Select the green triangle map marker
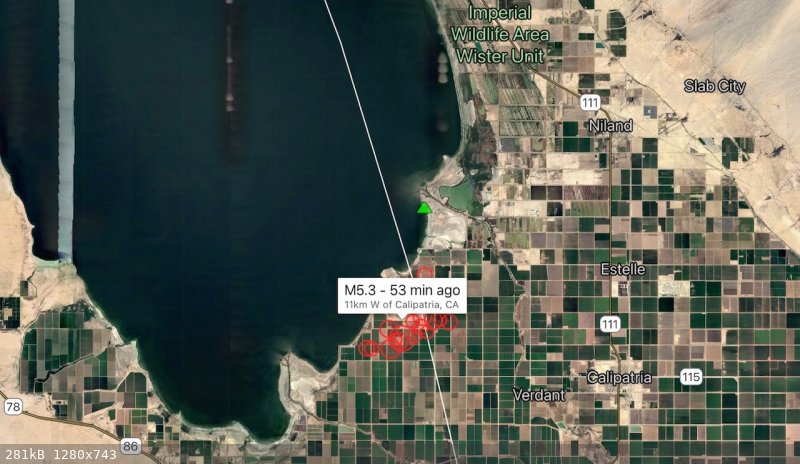Screen dimensions: 800x464 point(424,208)
